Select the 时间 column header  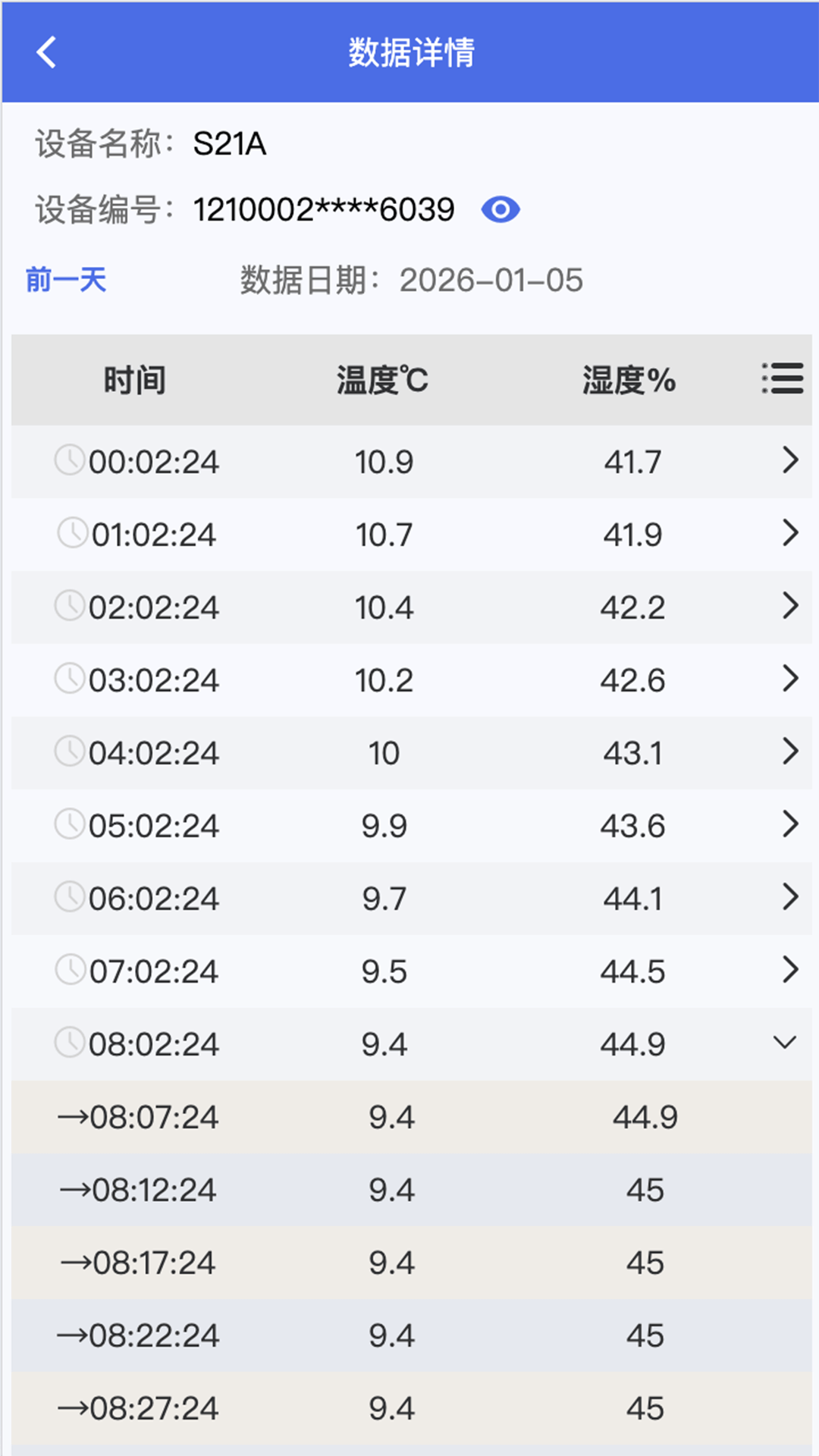(x=136, y=379)
